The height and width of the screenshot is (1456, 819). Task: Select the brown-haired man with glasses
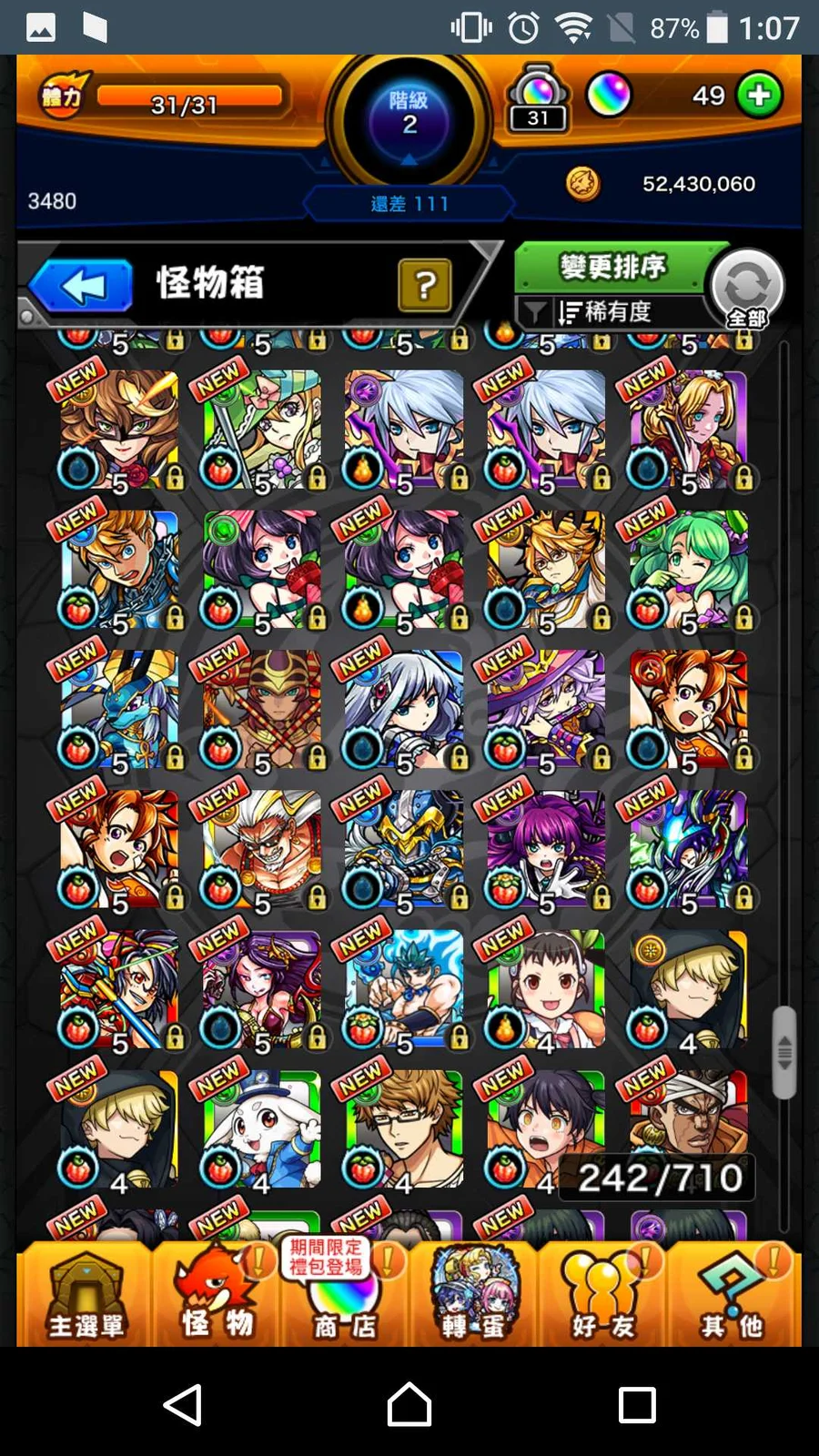coord(404,1128)
